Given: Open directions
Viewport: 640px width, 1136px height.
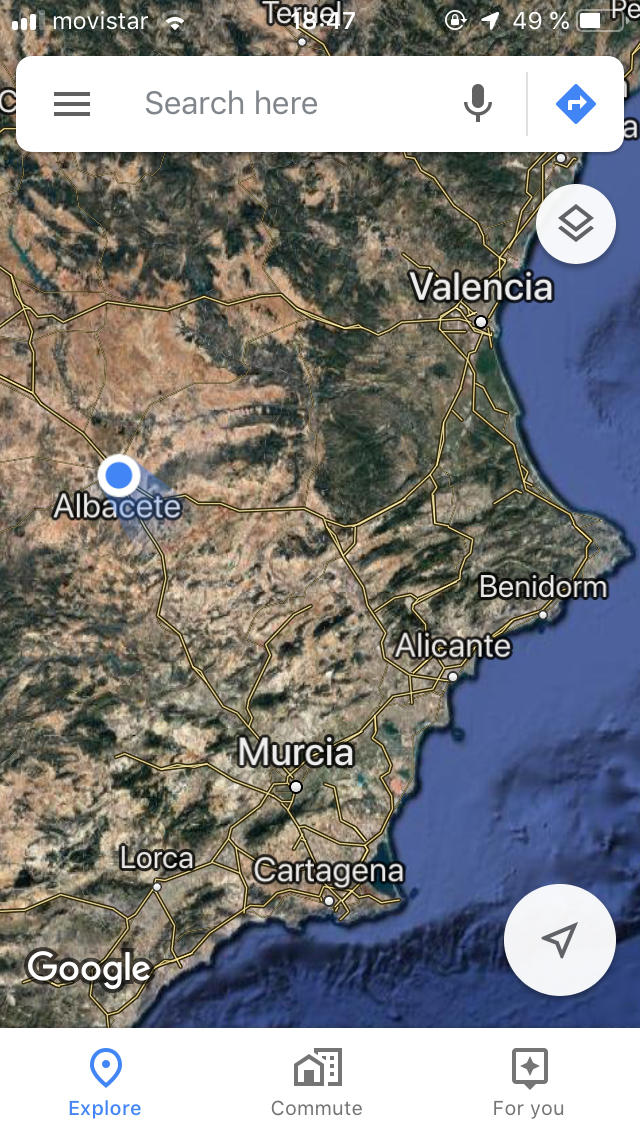Looking at the screenshot, I should (575, 104).
